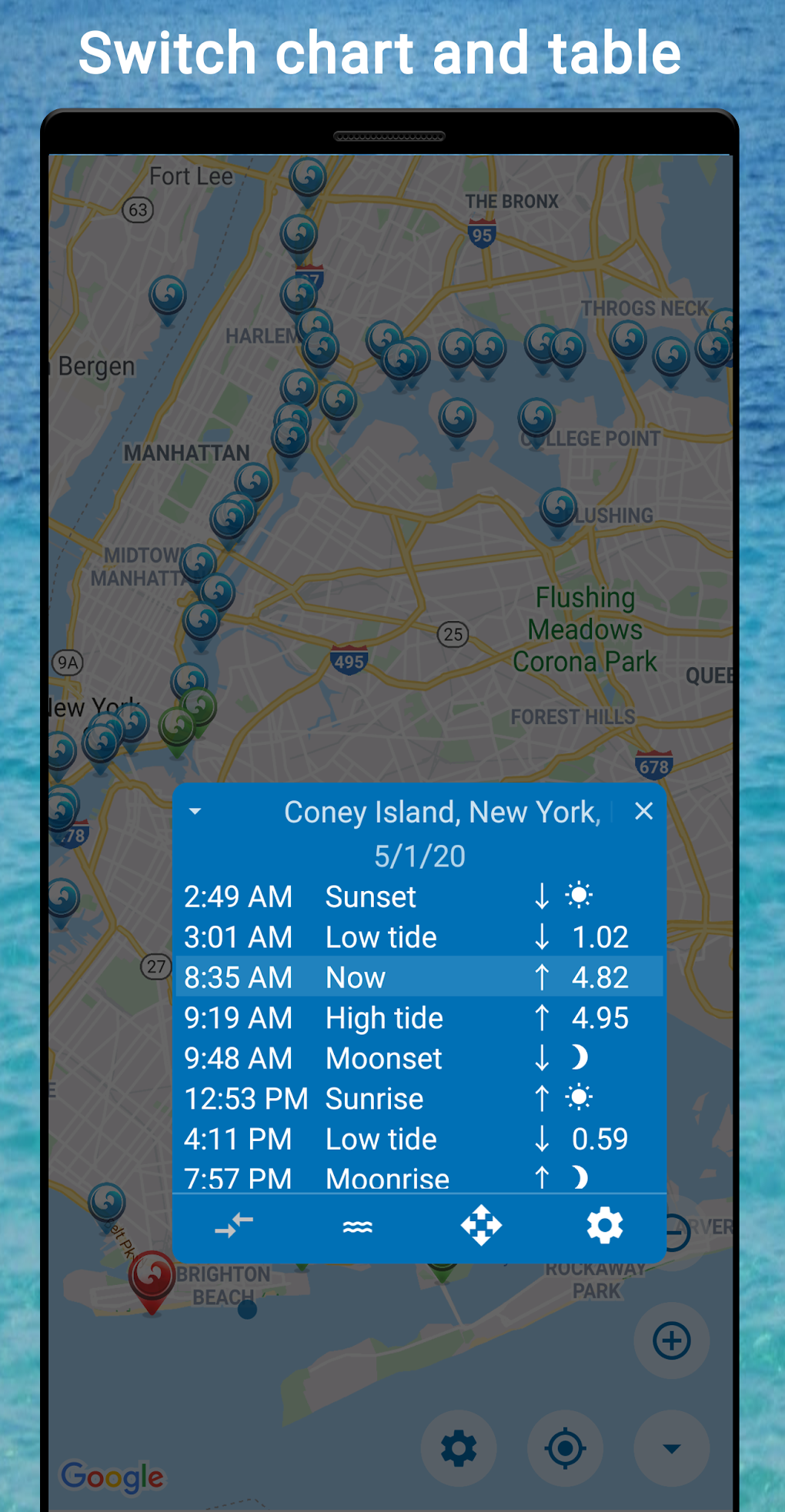Select the highlighted Now row at 8:35 AM
Screen dimensions: 785x1512
419,977
